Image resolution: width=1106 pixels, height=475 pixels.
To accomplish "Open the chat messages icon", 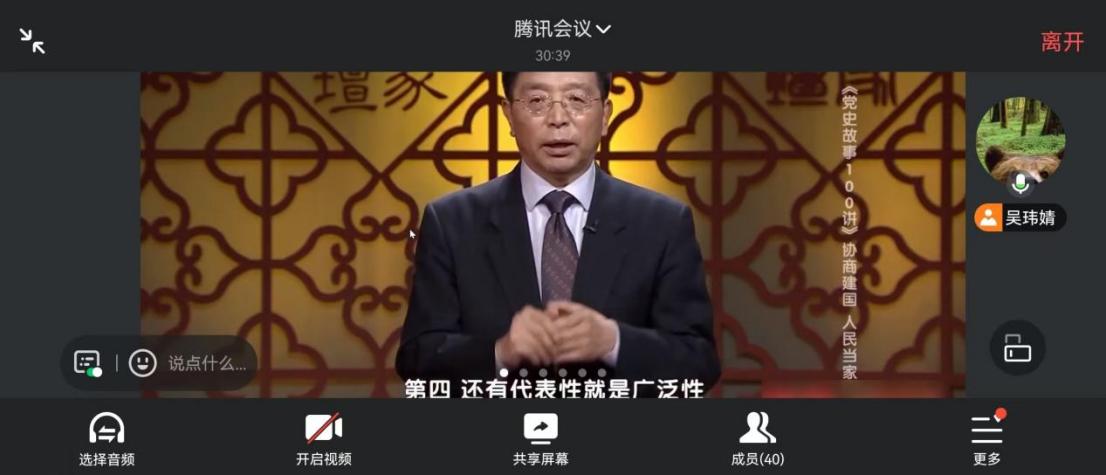I will point(88,363).
